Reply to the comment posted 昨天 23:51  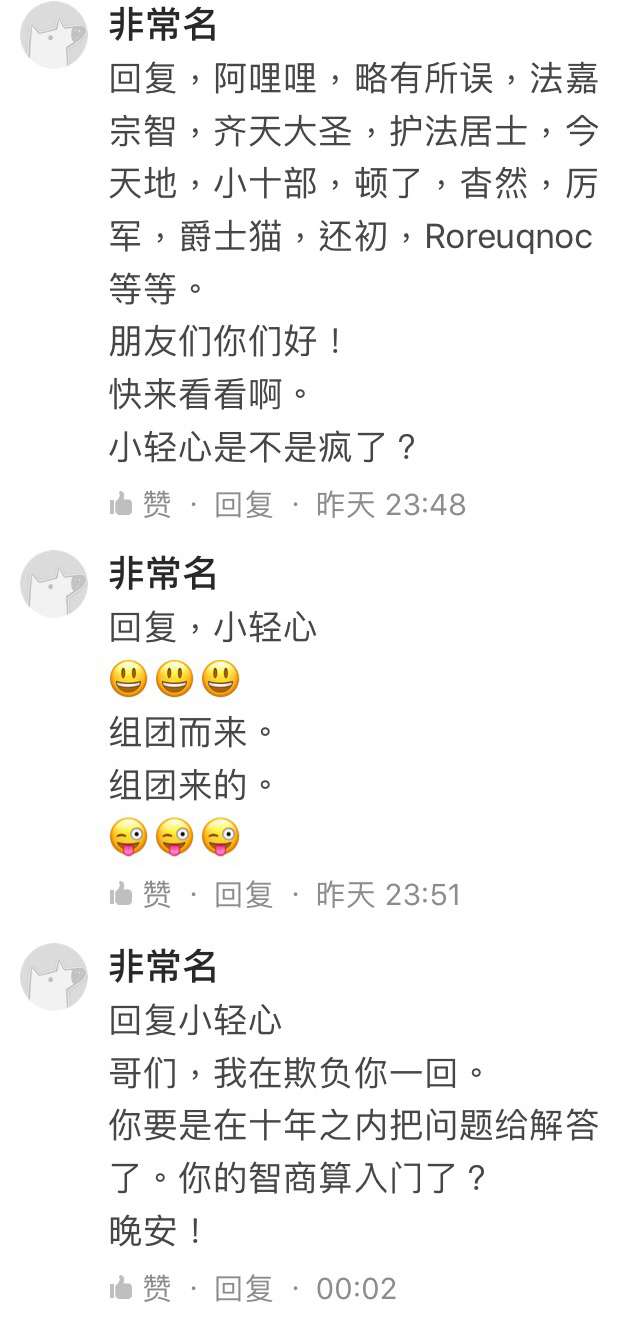tap(243, 894)
